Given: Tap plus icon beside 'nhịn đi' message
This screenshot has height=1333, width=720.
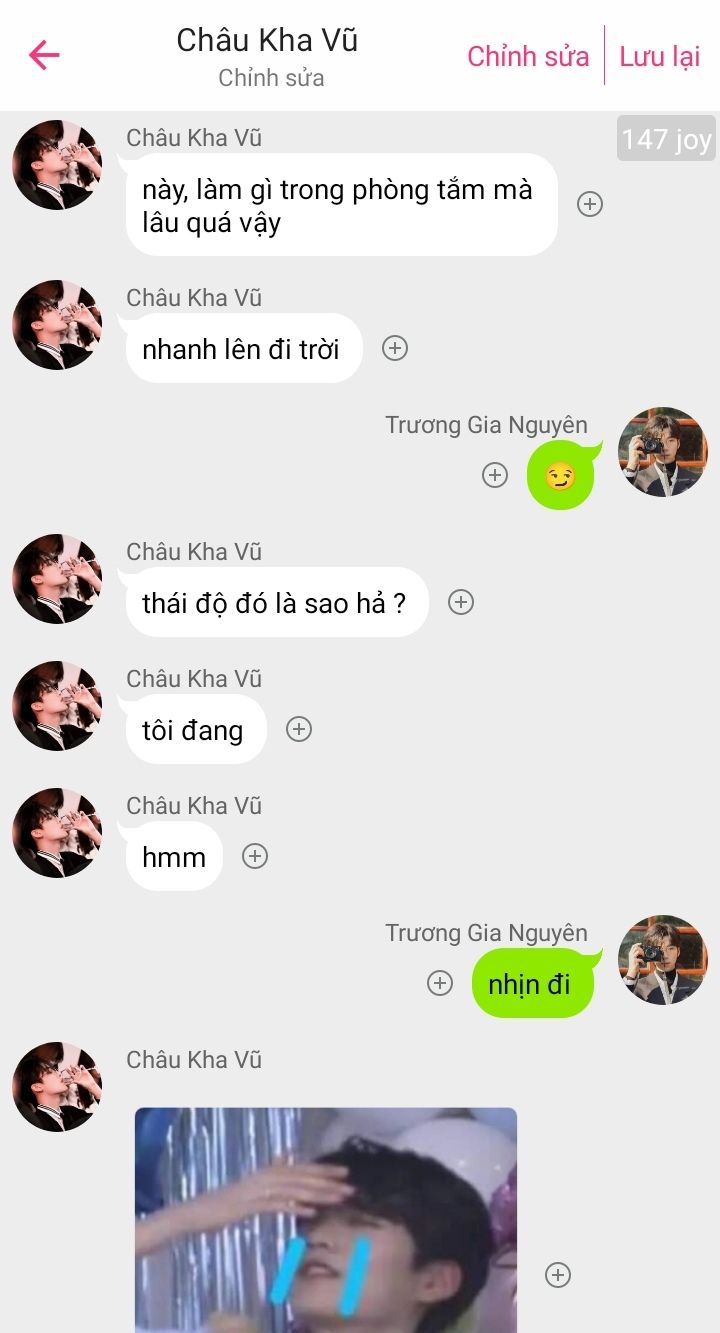Looking at the screenshot, I should click(x=440, y=983).
